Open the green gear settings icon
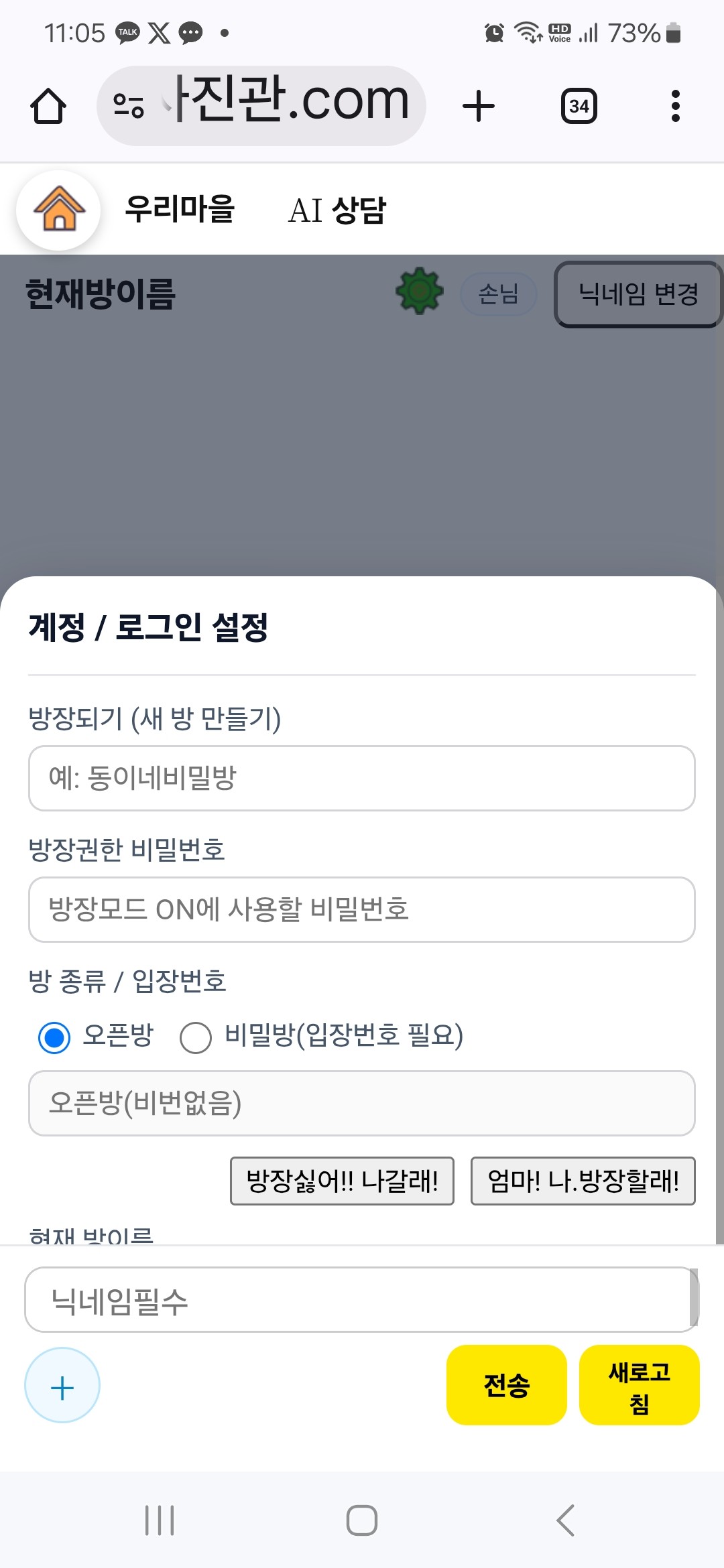Screen dimensions: 724x1568 point(419,291)
